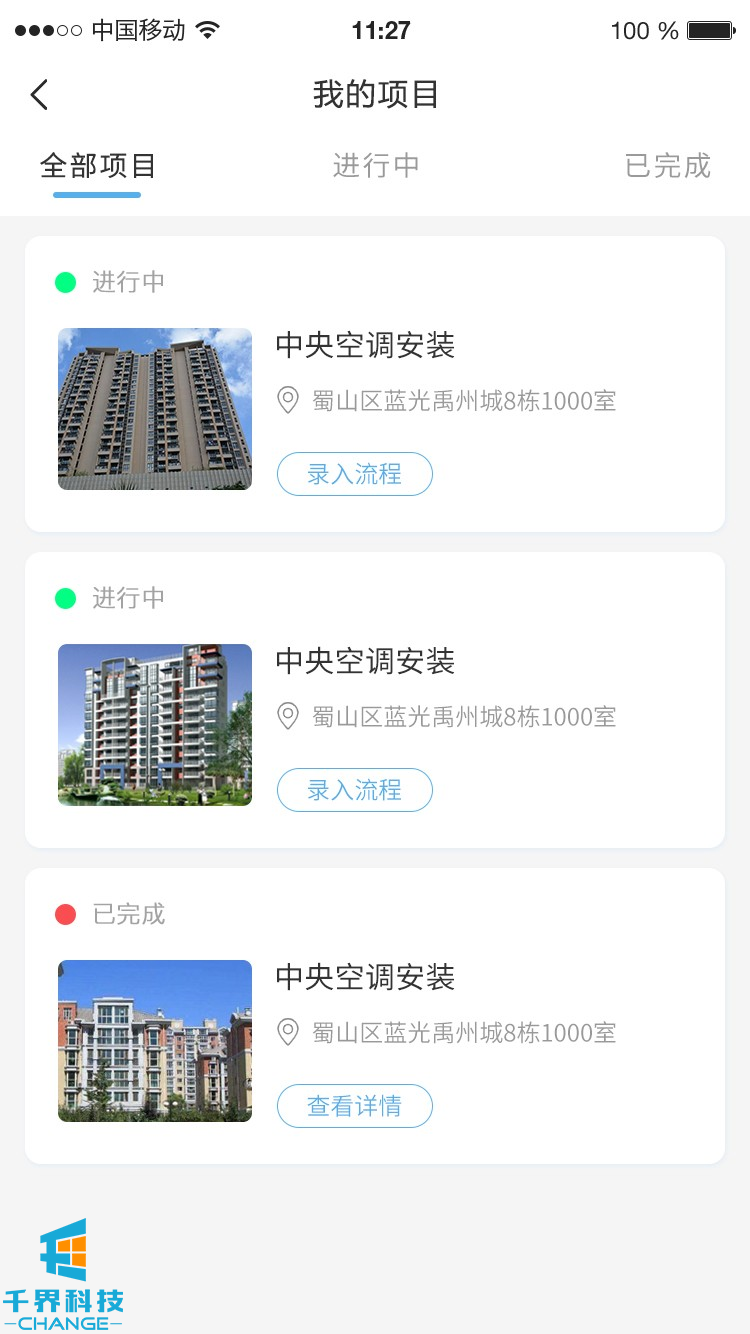Switch to the 进行中 tab

coord(375,166)
